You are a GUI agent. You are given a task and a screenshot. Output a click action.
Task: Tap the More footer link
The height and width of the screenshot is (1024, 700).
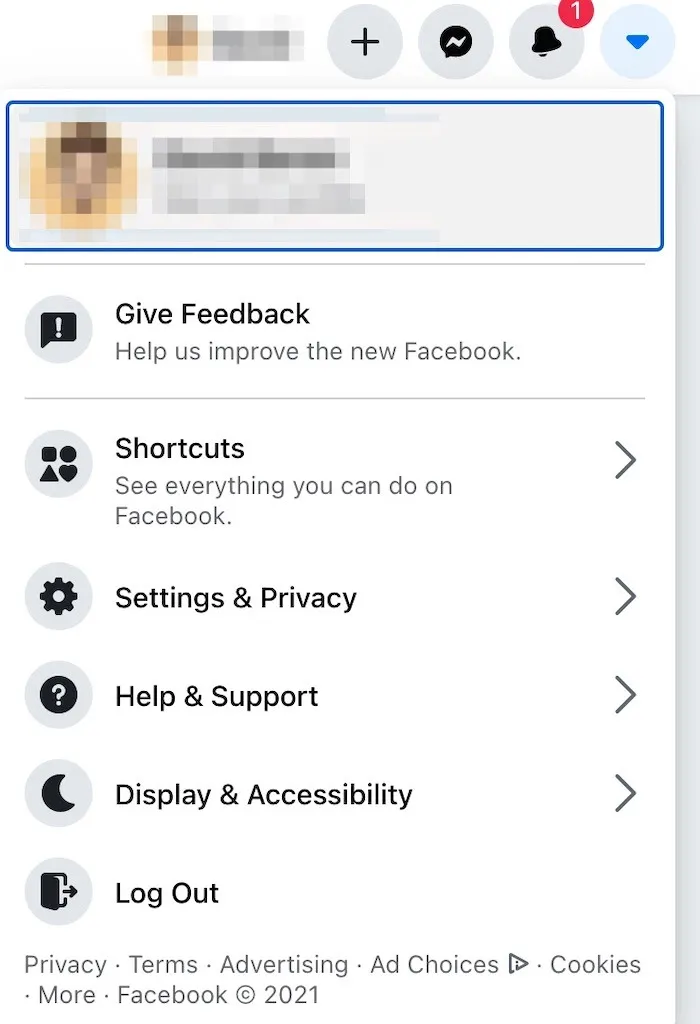[67, 995]
